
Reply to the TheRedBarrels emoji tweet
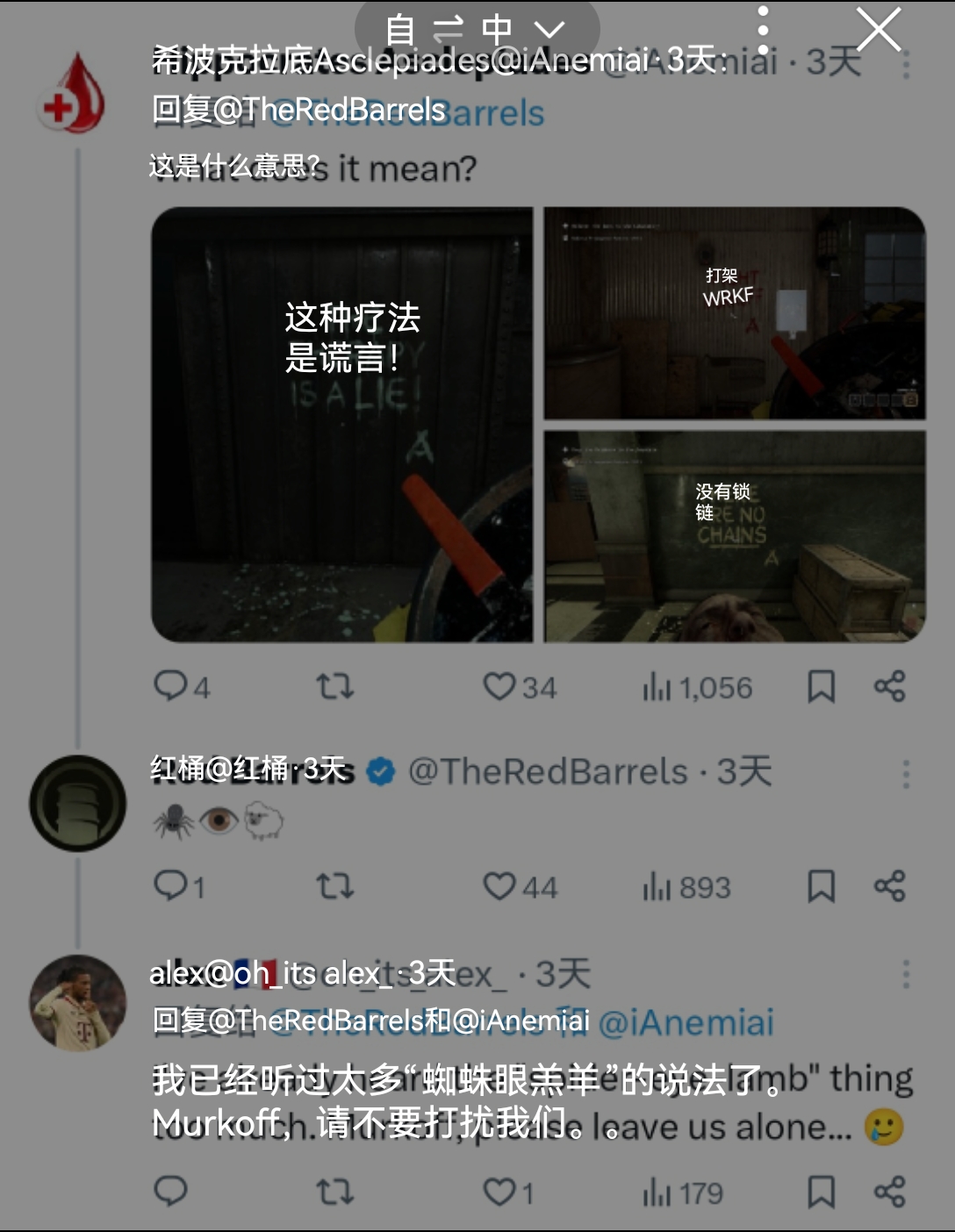tap(170, 886)
